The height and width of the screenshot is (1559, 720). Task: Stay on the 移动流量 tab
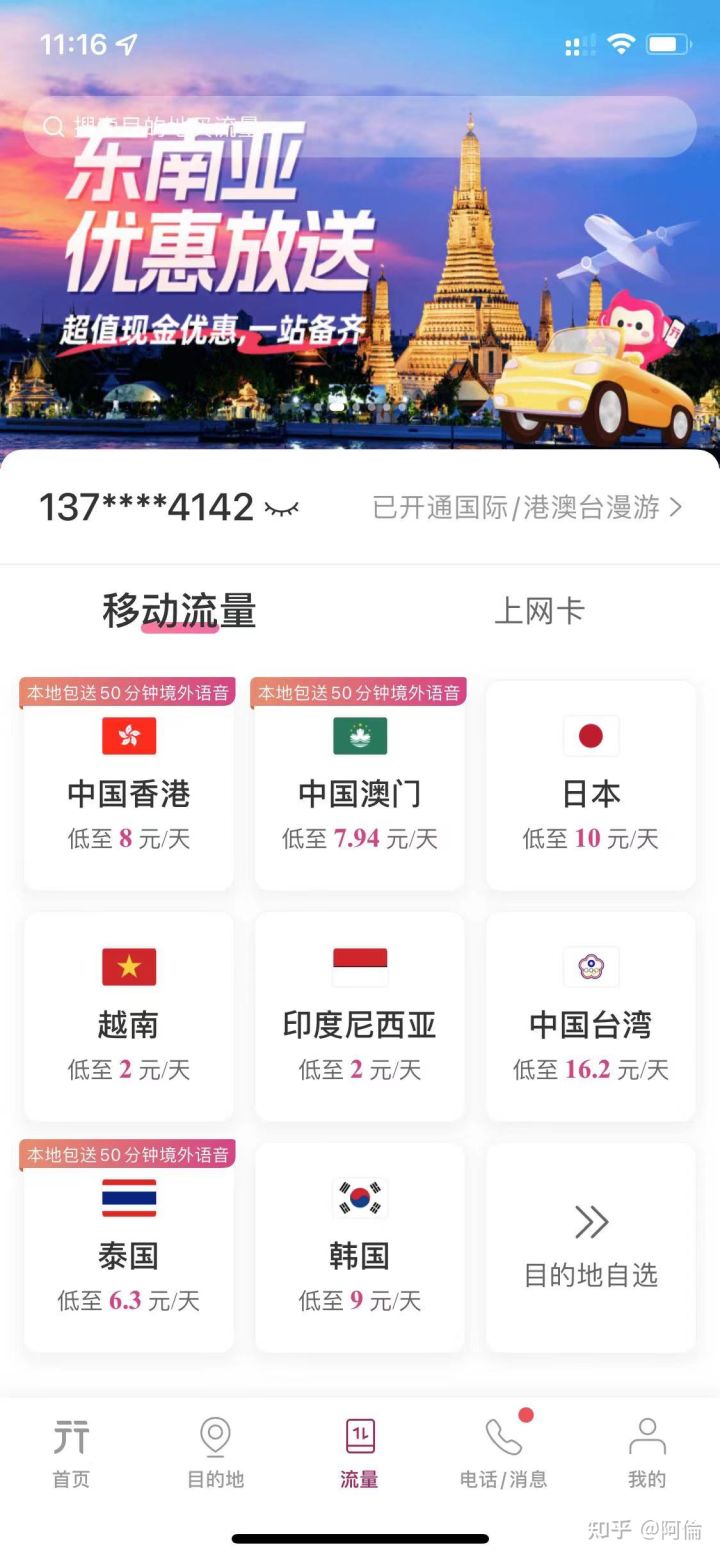pos(178,611)
